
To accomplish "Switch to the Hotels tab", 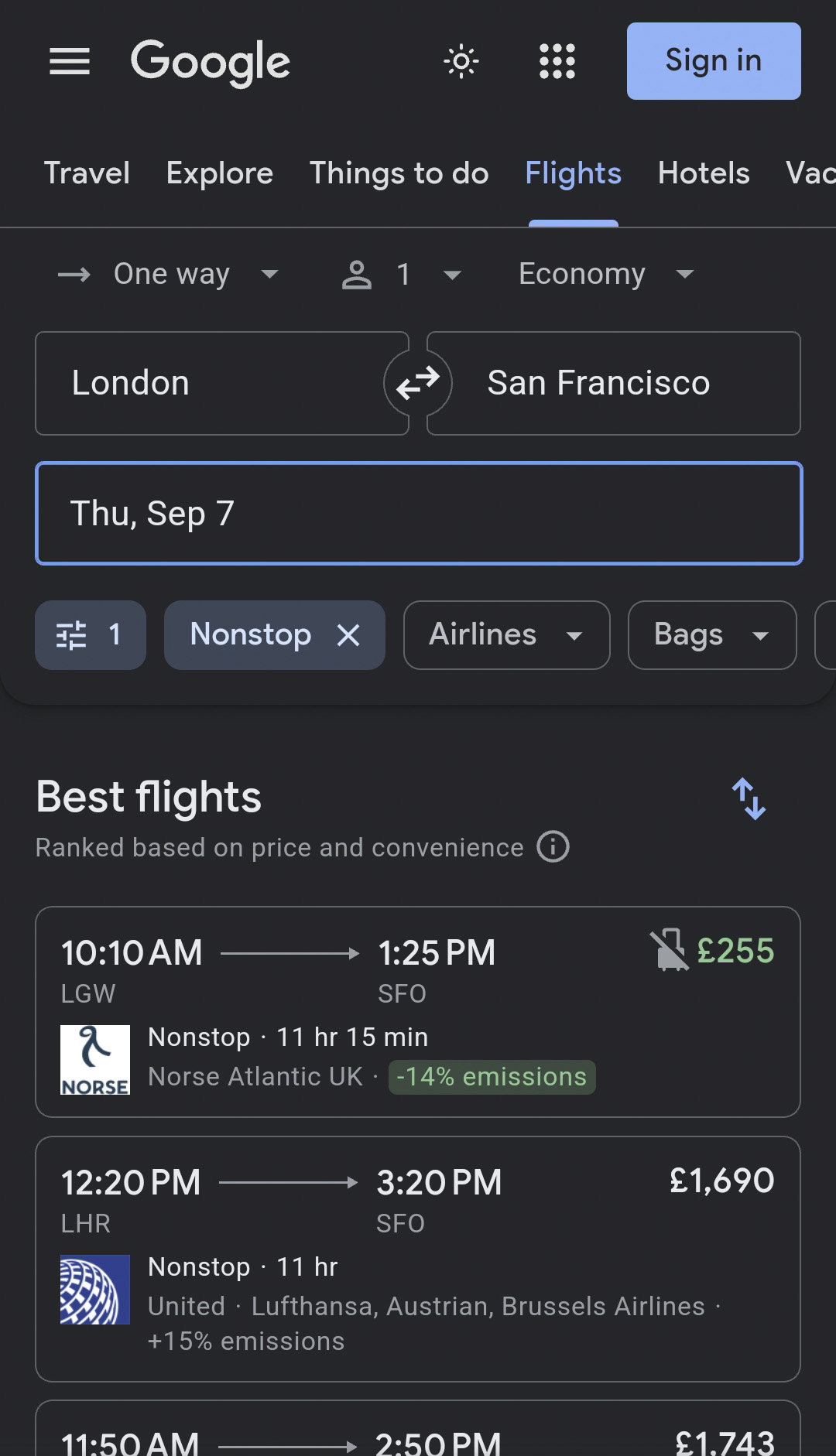I will [704, 173].
